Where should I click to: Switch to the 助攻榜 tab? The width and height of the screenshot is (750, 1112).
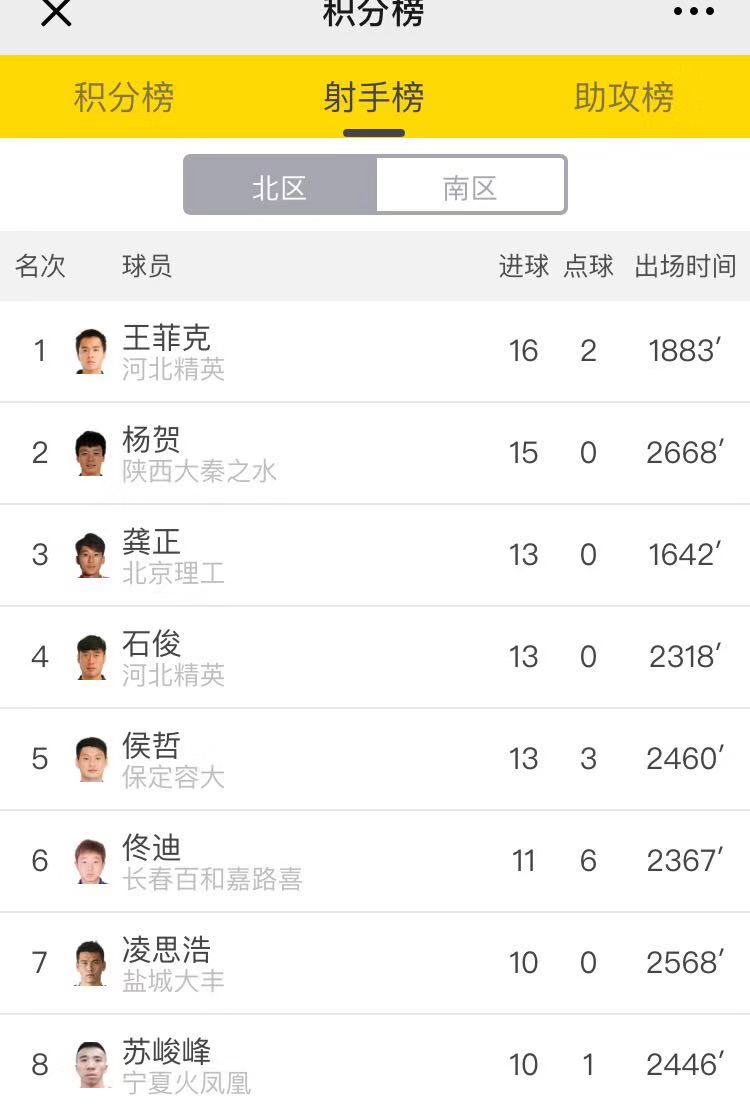624,97
